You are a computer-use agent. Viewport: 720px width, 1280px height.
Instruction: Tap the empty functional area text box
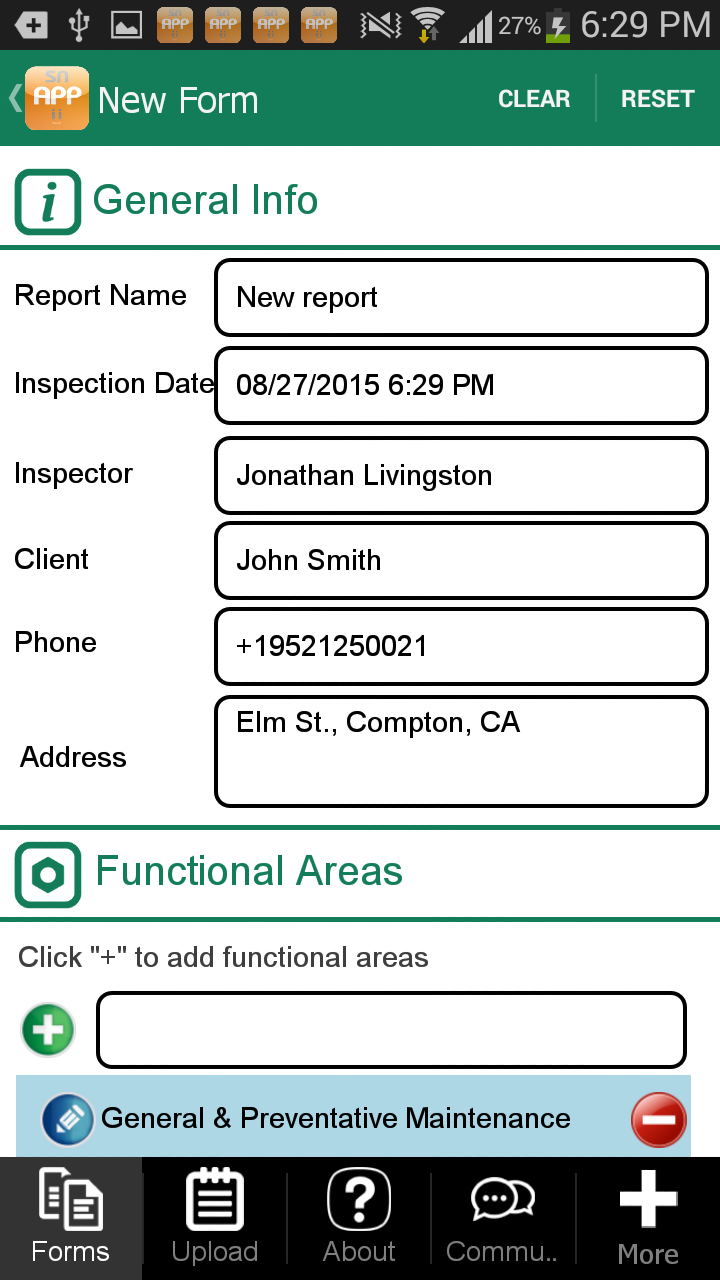[x=390, y=1029]
